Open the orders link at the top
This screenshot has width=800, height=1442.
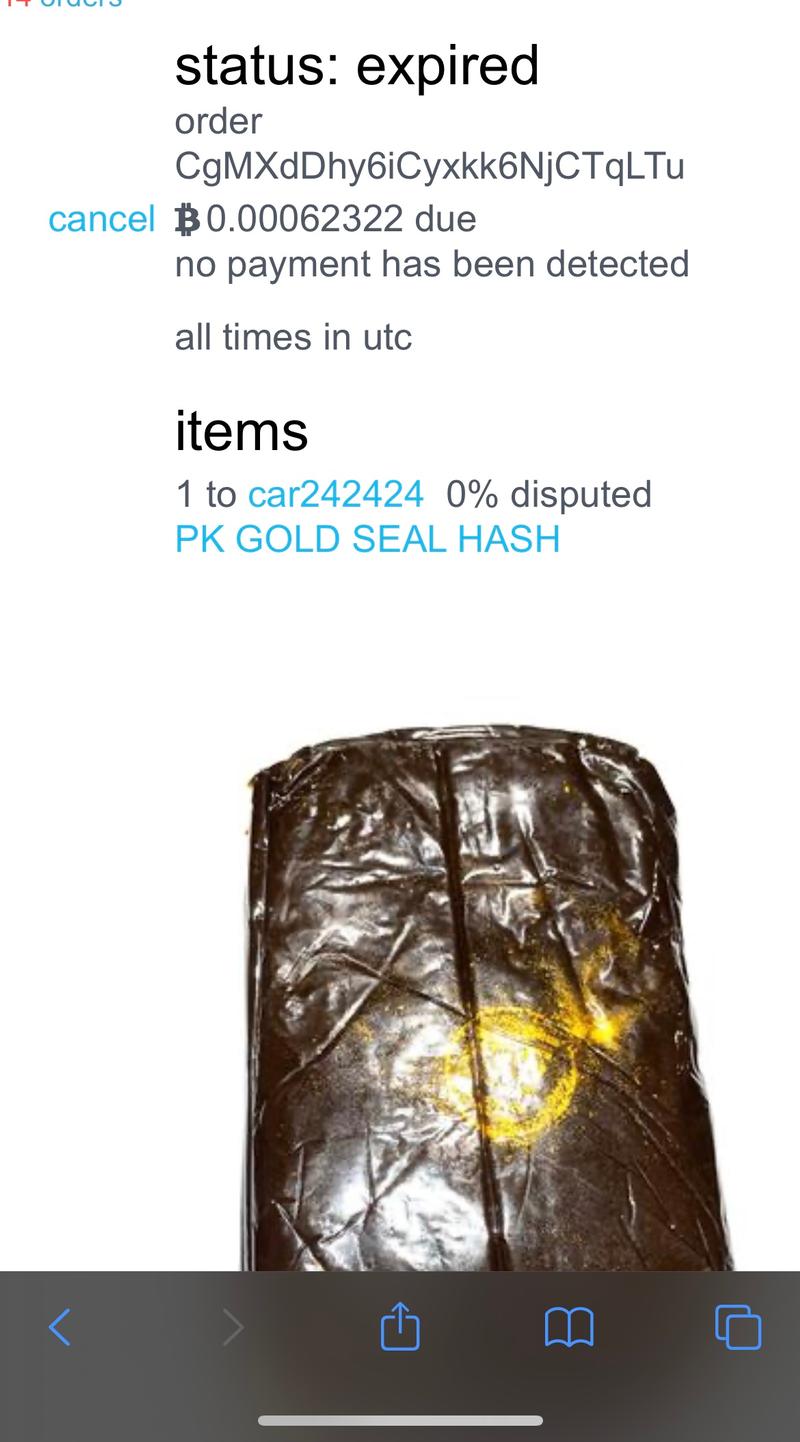70,4
